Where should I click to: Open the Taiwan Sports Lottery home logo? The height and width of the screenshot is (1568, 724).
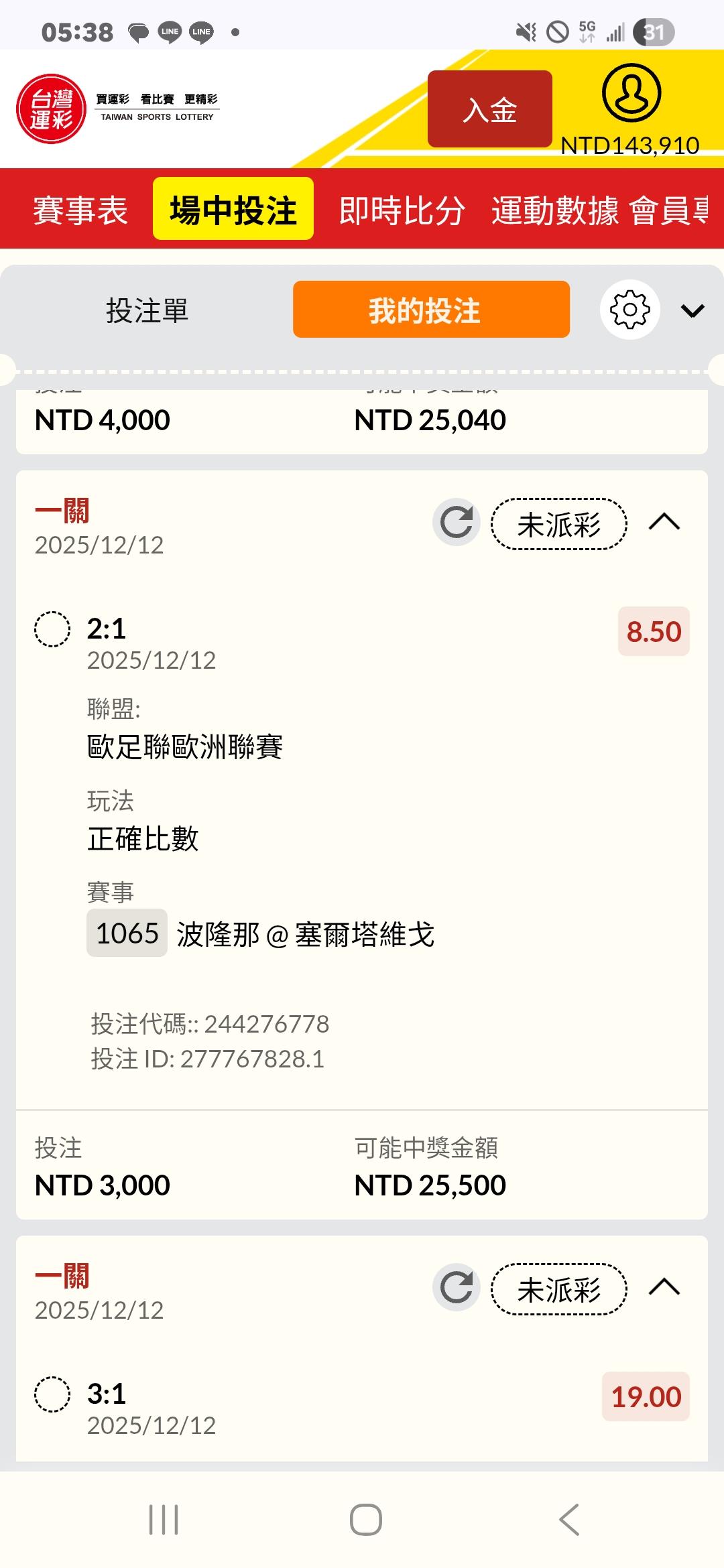point(51,109)
